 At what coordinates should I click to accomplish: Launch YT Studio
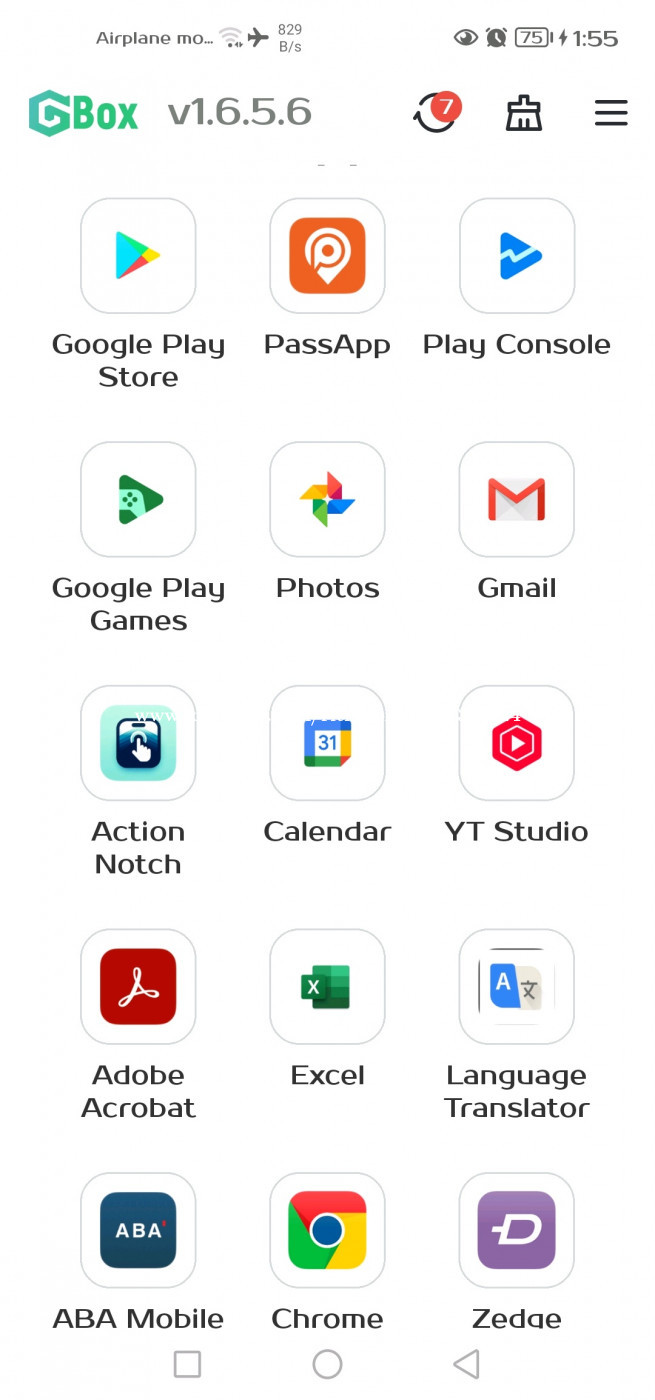517,743
